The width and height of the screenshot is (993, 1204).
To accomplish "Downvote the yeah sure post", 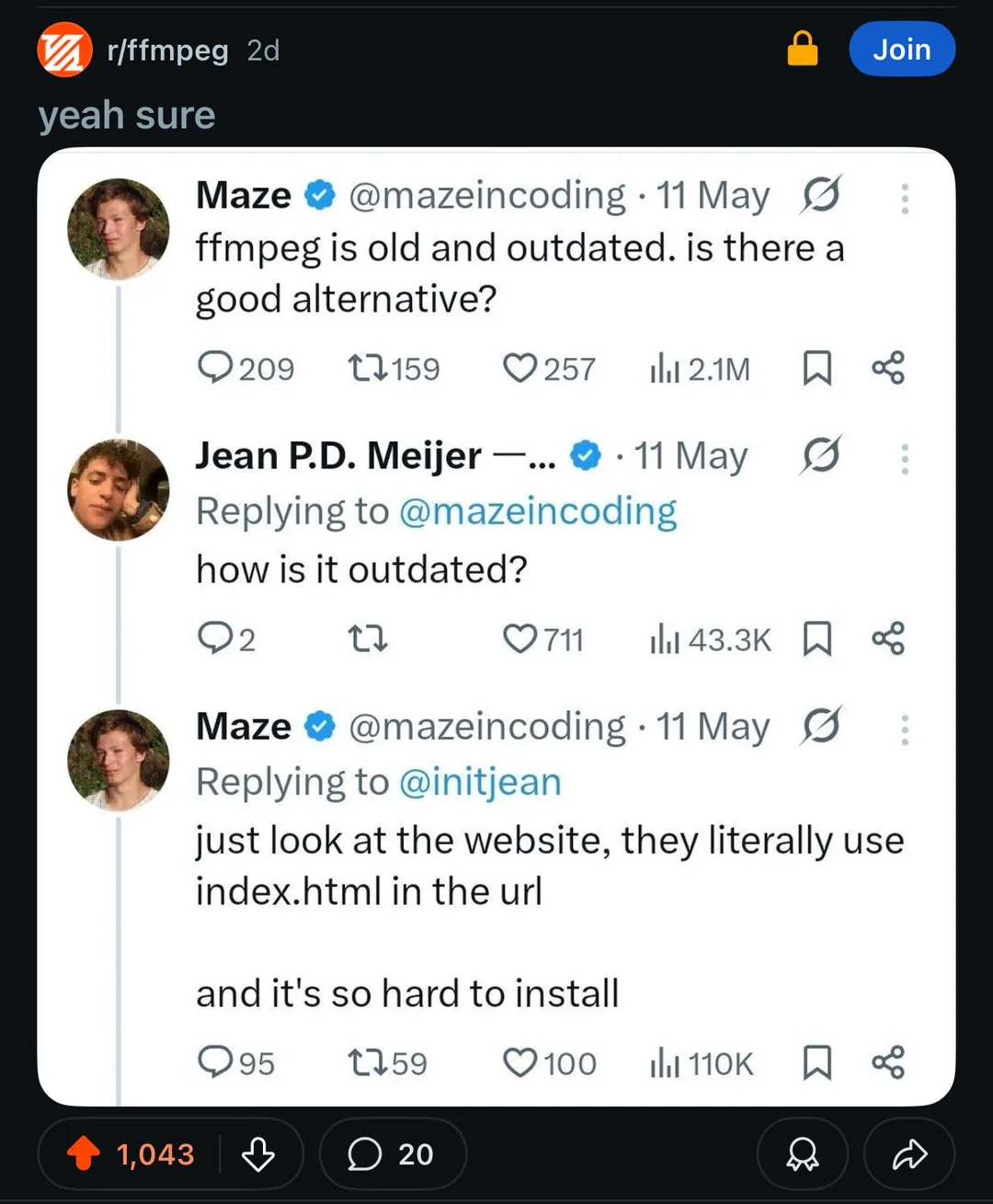I will click(x=258, y=1153).
